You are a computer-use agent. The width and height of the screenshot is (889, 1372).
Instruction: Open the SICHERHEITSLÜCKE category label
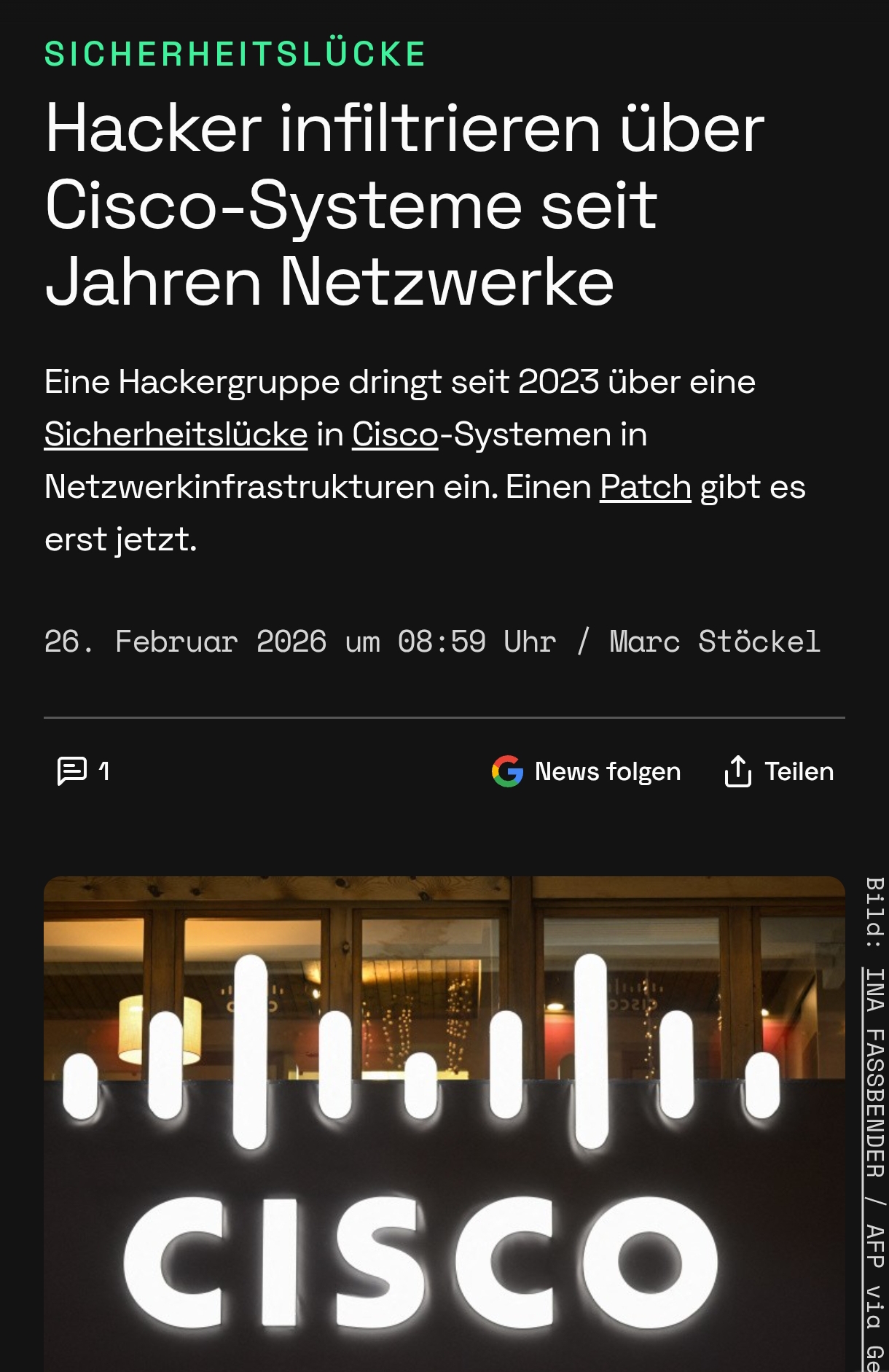coord(235,54)
